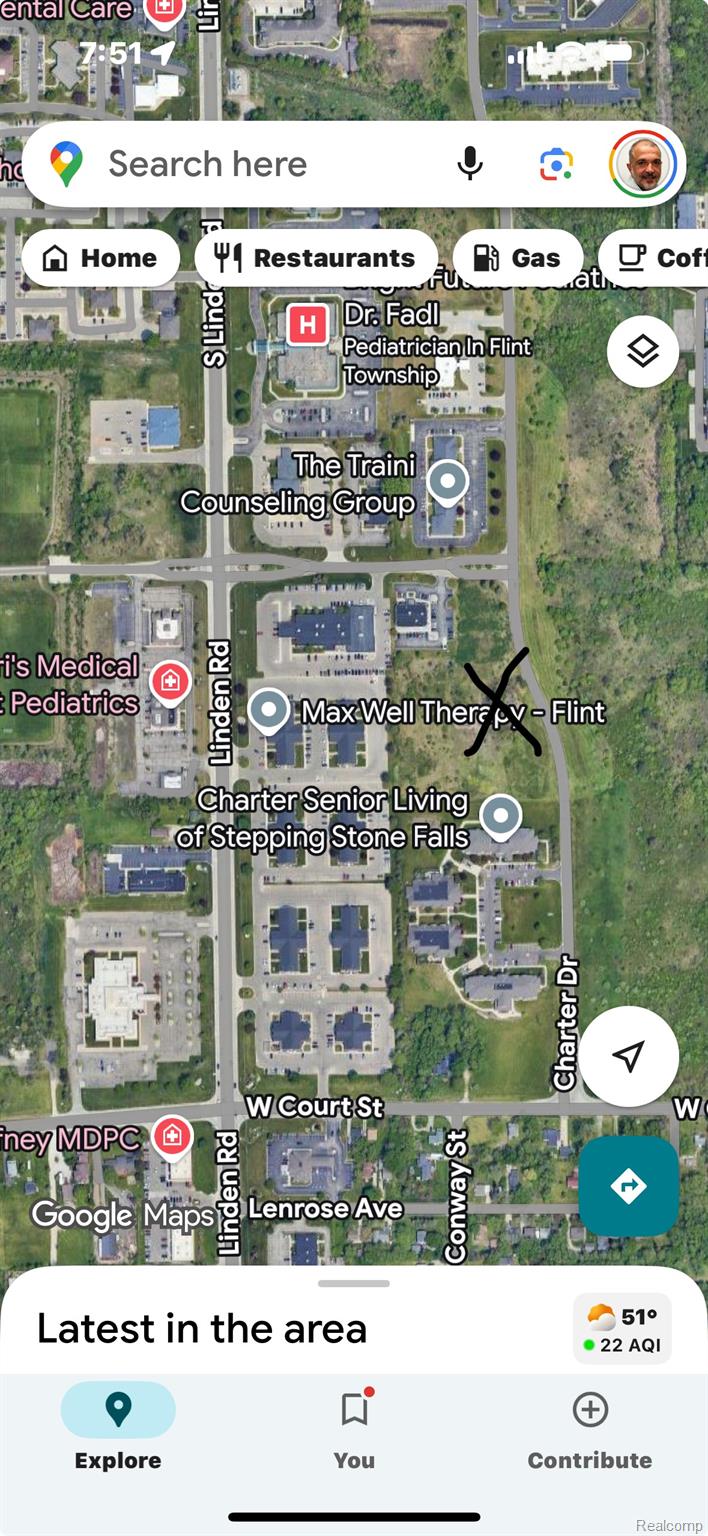708x1536 pixels.
Task: Open the weather and AQI widget
Action: click(622, 1329)
